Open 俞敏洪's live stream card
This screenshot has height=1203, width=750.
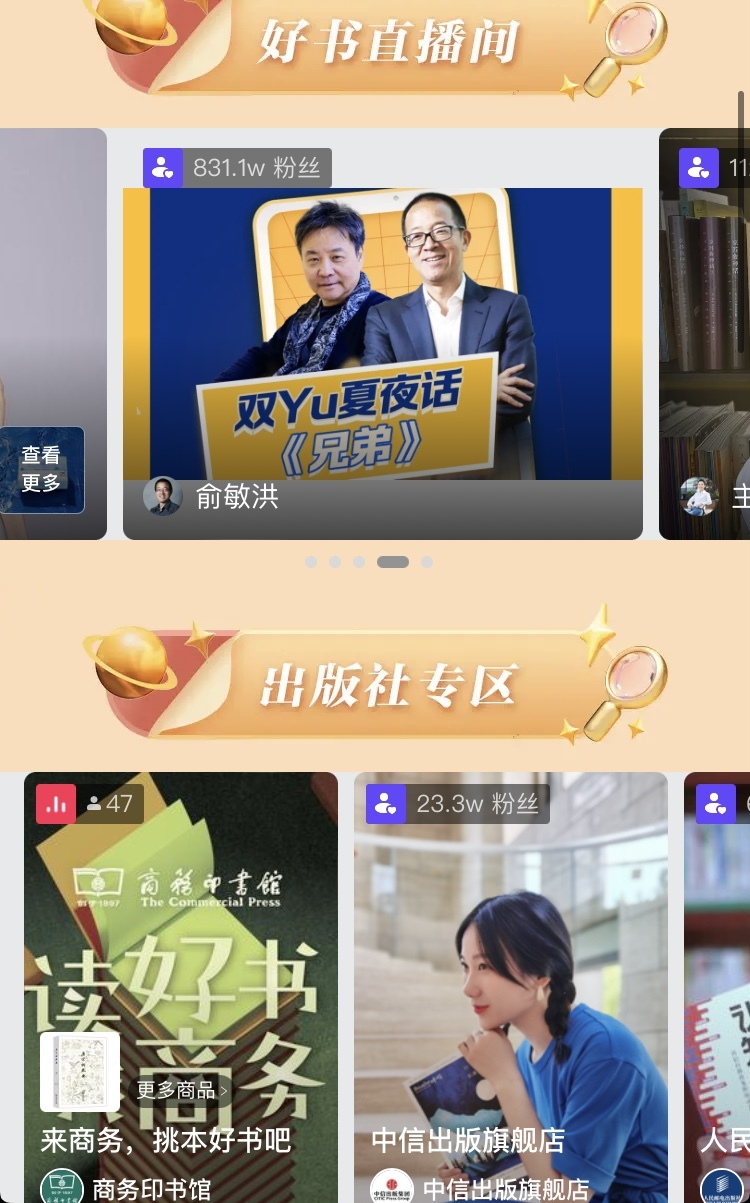tap(382, 340)
